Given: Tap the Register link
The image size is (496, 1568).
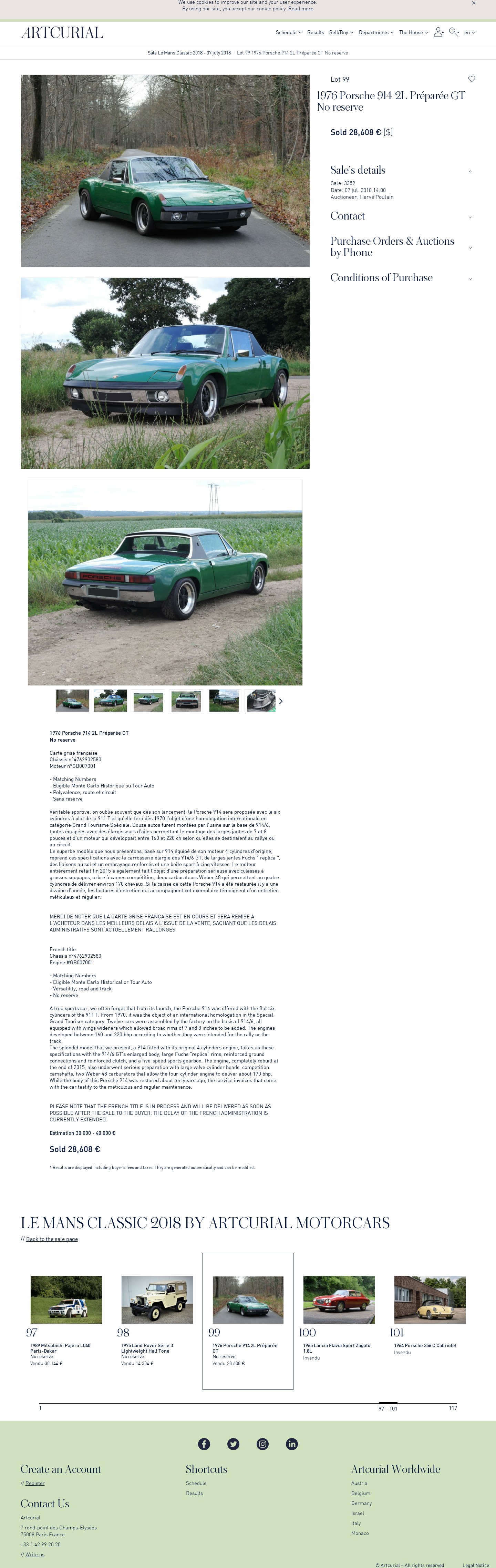Looking at the screenshot, I should (x=35, y=1483).
